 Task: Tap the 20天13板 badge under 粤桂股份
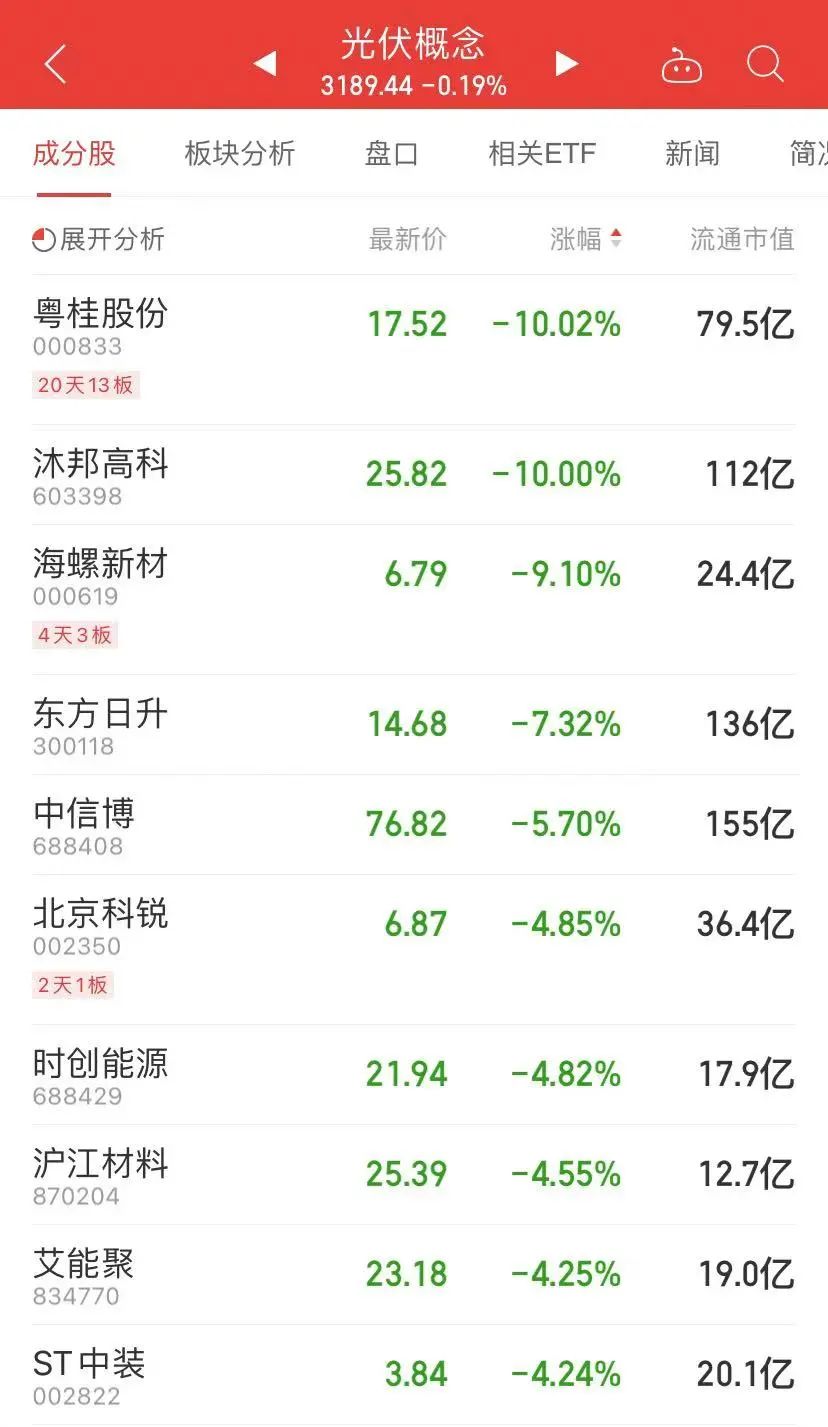point(85,385)
